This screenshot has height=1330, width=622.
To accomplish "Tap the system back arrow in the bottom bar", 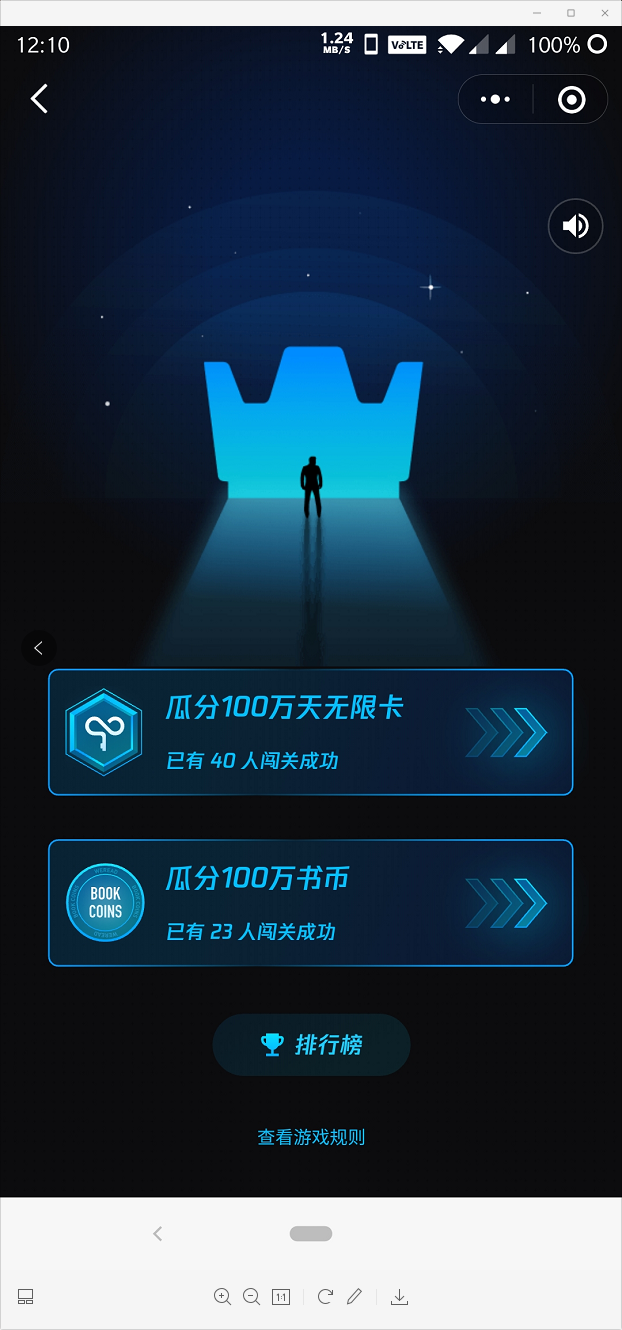I will click(157, 1234).
